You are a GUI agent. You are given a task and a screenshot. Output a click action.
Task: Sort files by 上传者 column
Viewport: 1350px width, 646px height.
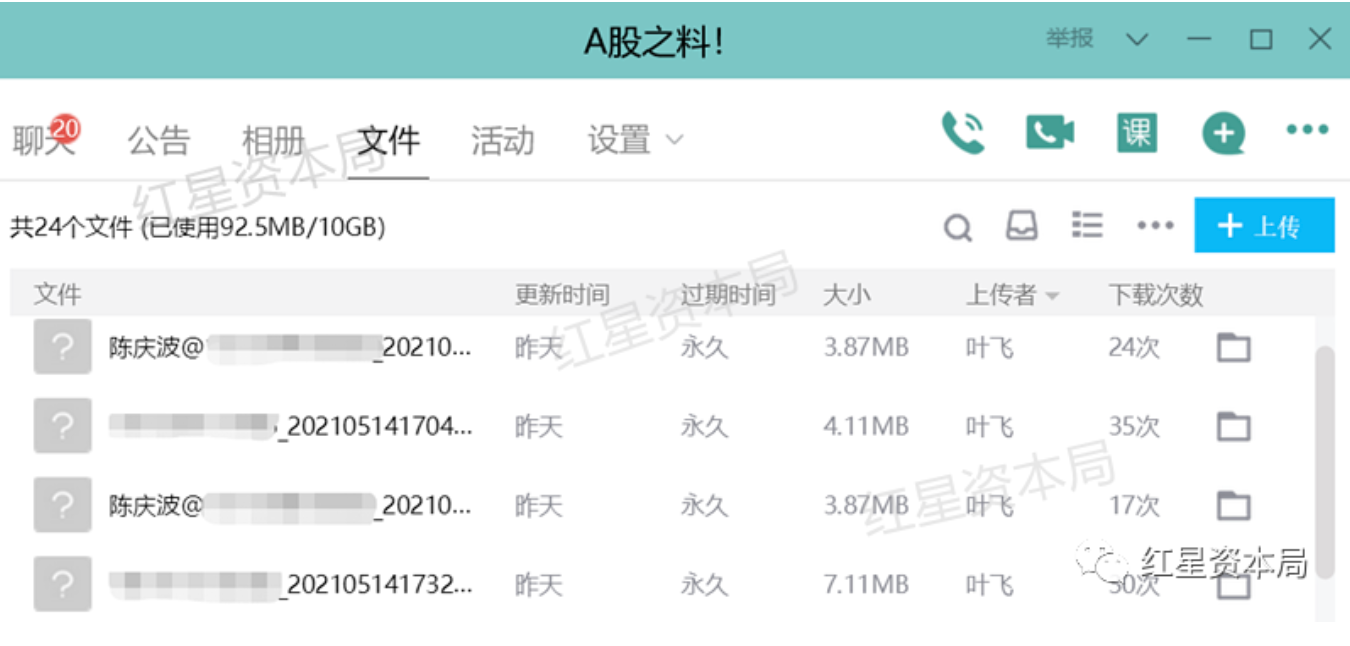[1011, 295]
